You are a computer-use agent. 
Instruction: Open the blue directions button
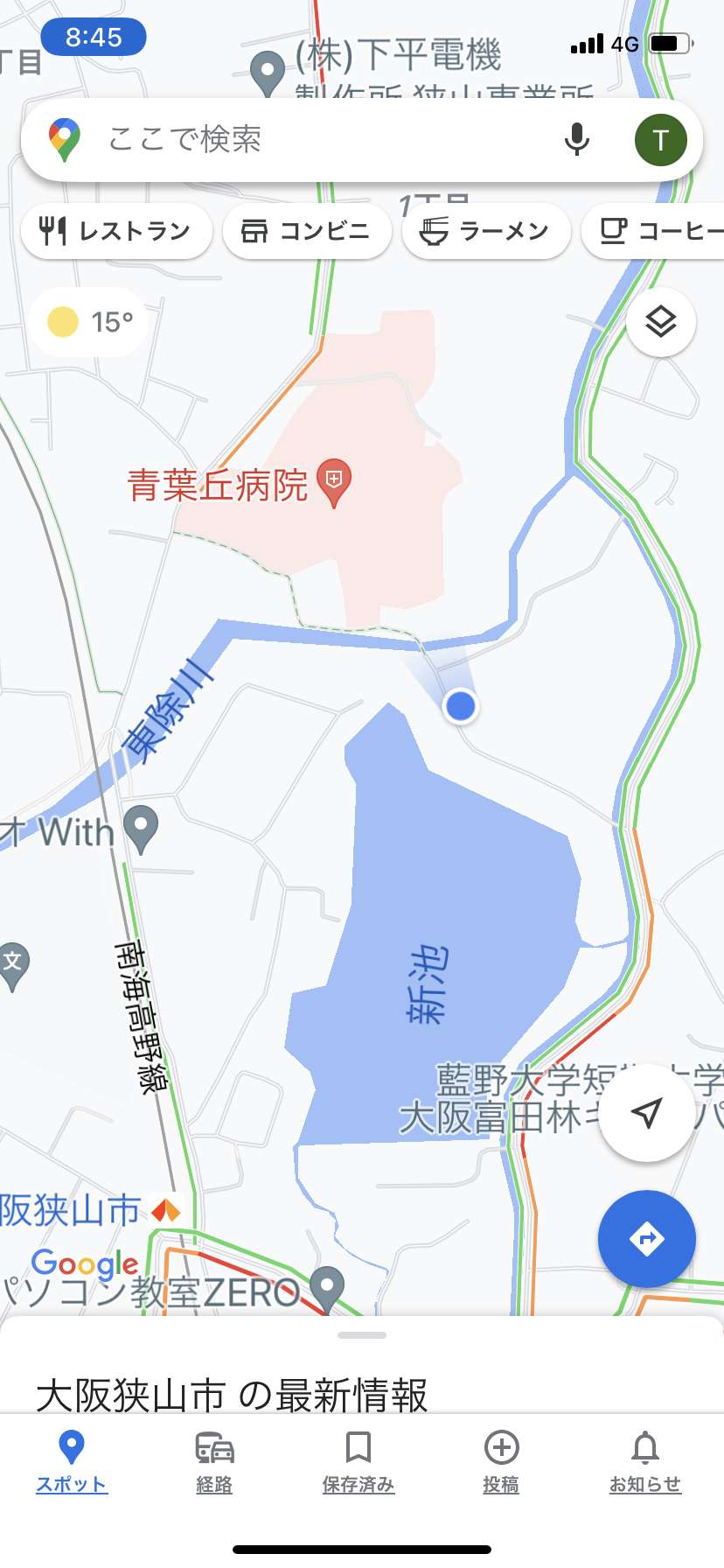646,1239
